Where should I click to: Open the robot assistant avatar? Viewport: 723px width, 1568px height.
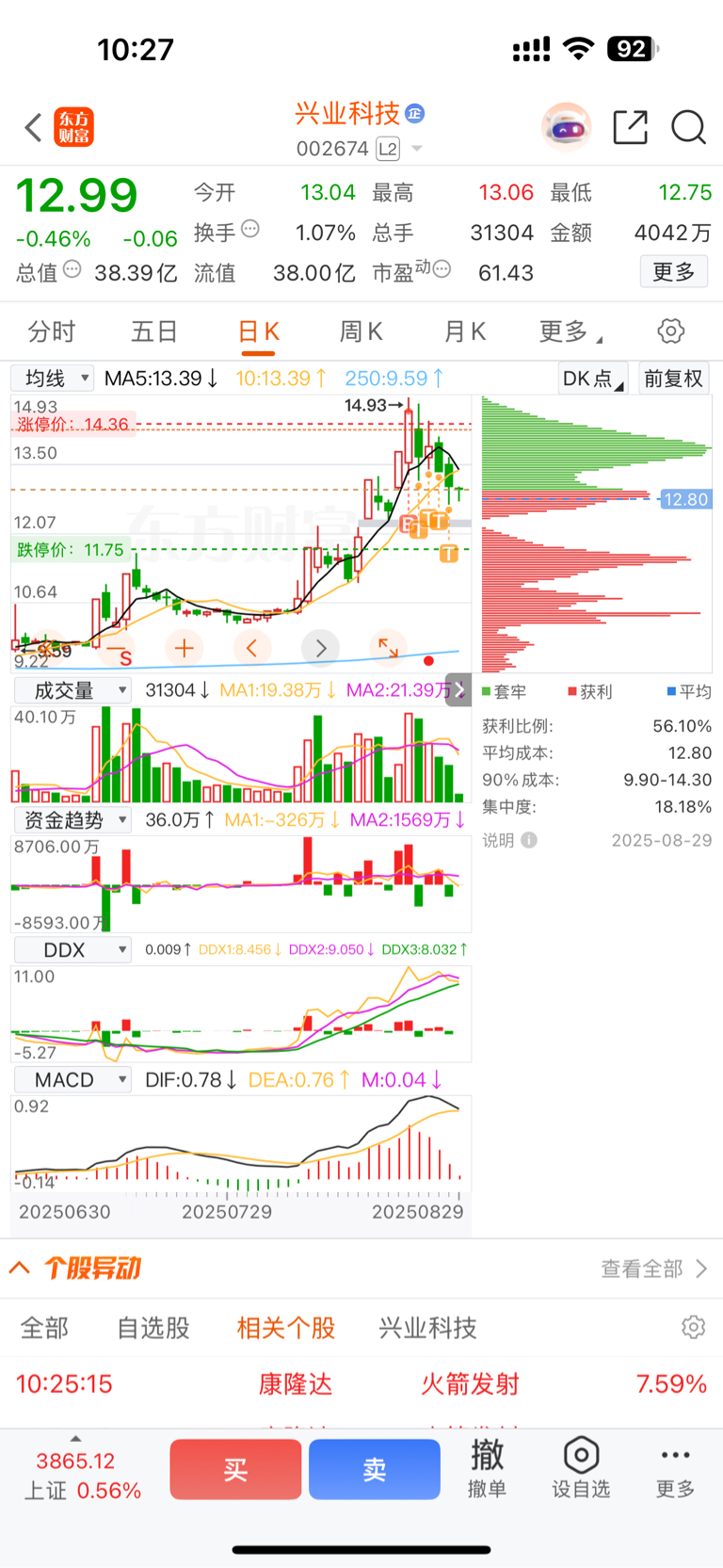pyautogui.click(x=566, y=127)
